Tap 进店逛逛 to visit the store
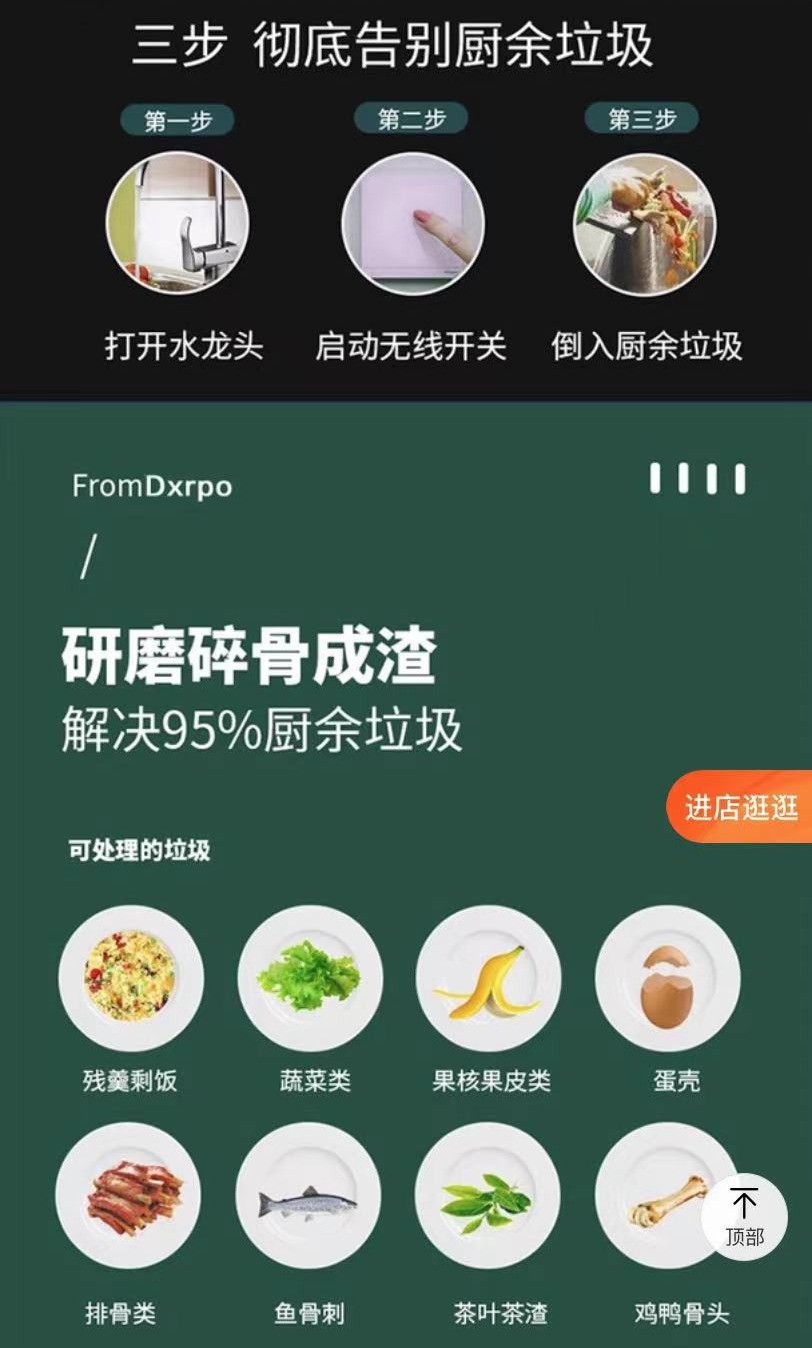Viewport: 812px width, 1348px height. 741,807
